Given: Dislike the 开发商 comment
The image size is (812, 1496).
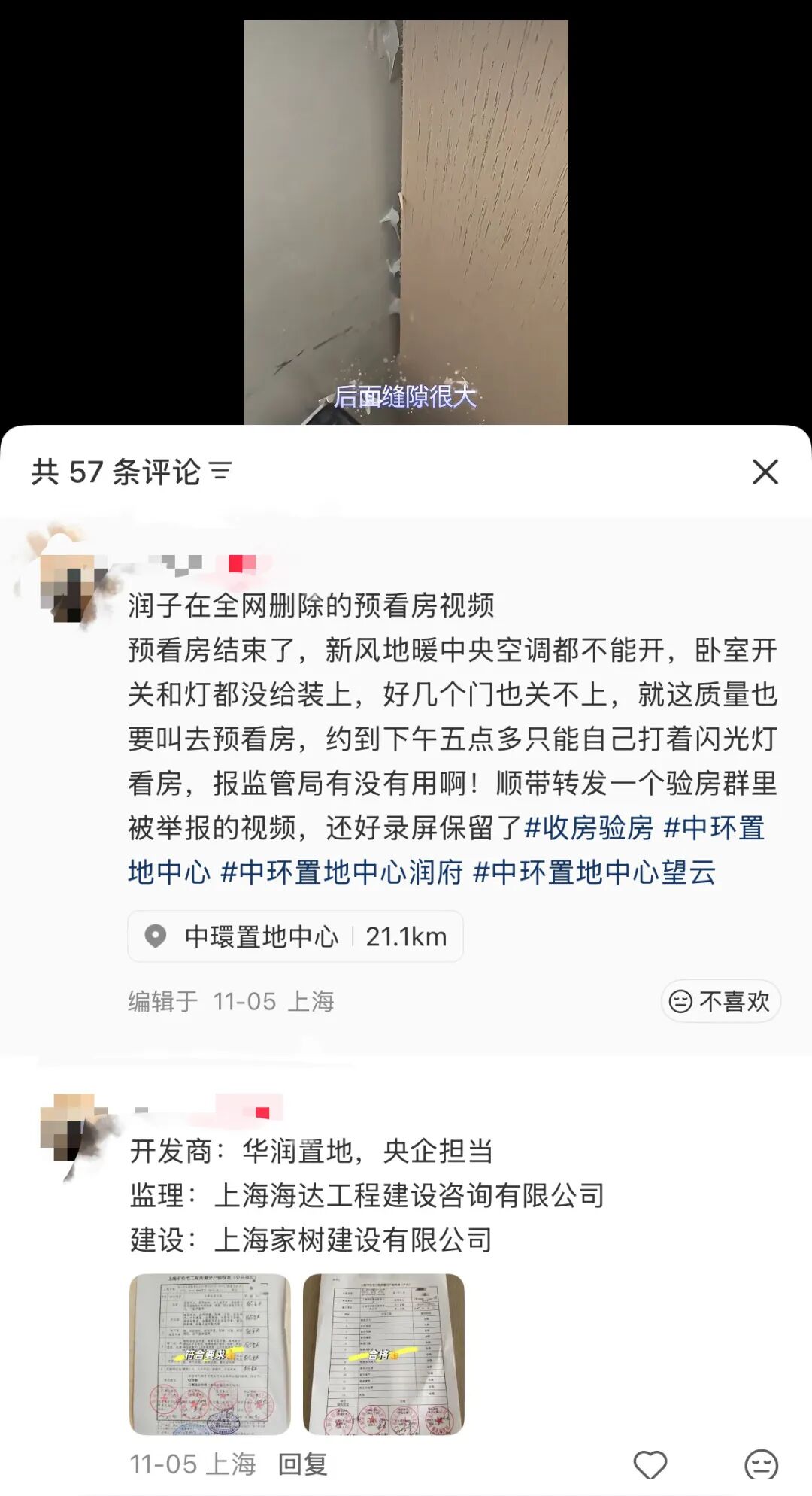Looking at the screenshot, I should click(x=760, y=1464).
